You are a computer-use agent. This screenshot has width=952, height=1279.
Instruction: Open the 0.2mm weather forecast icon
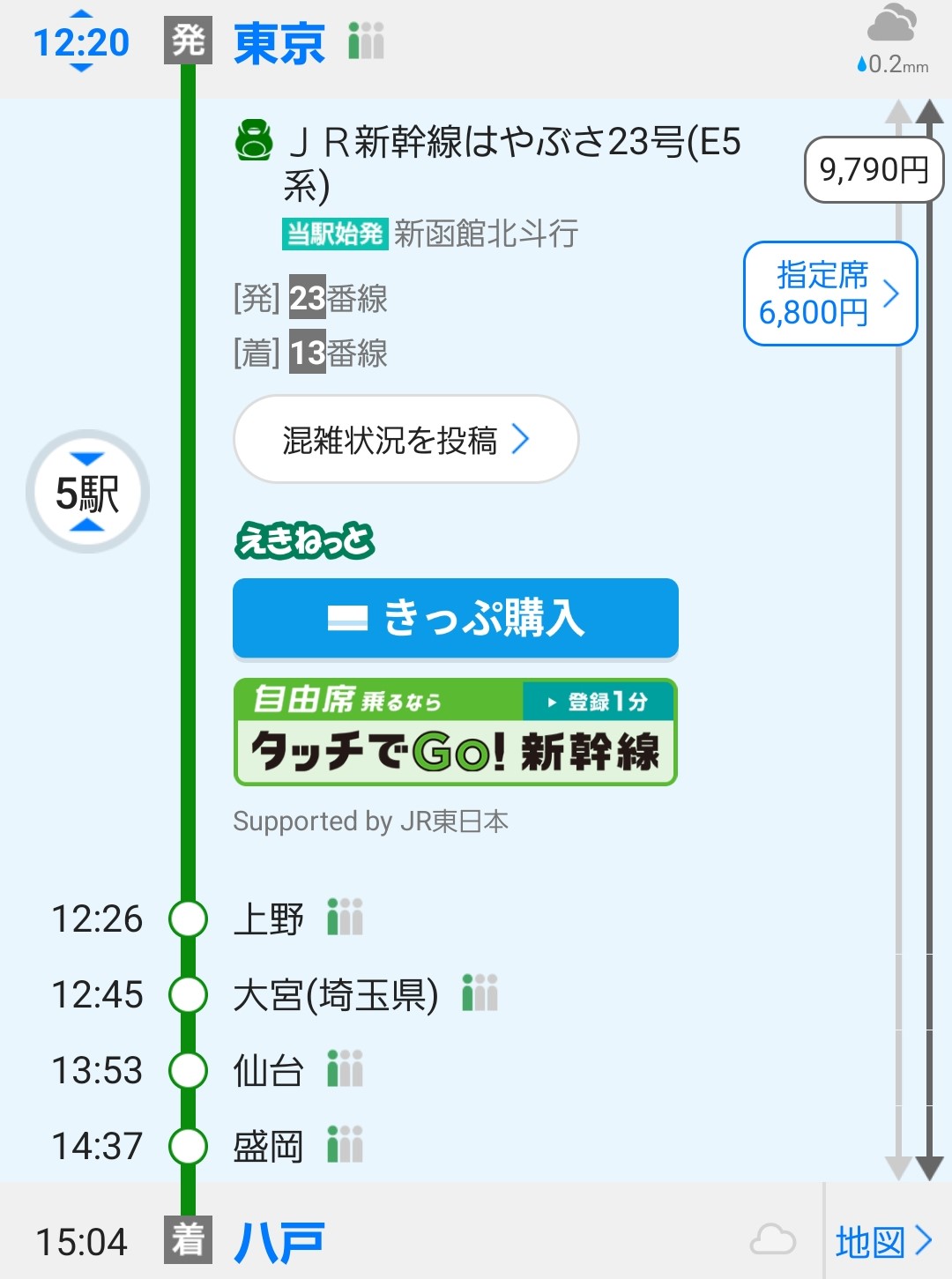(x=892, y=40)
